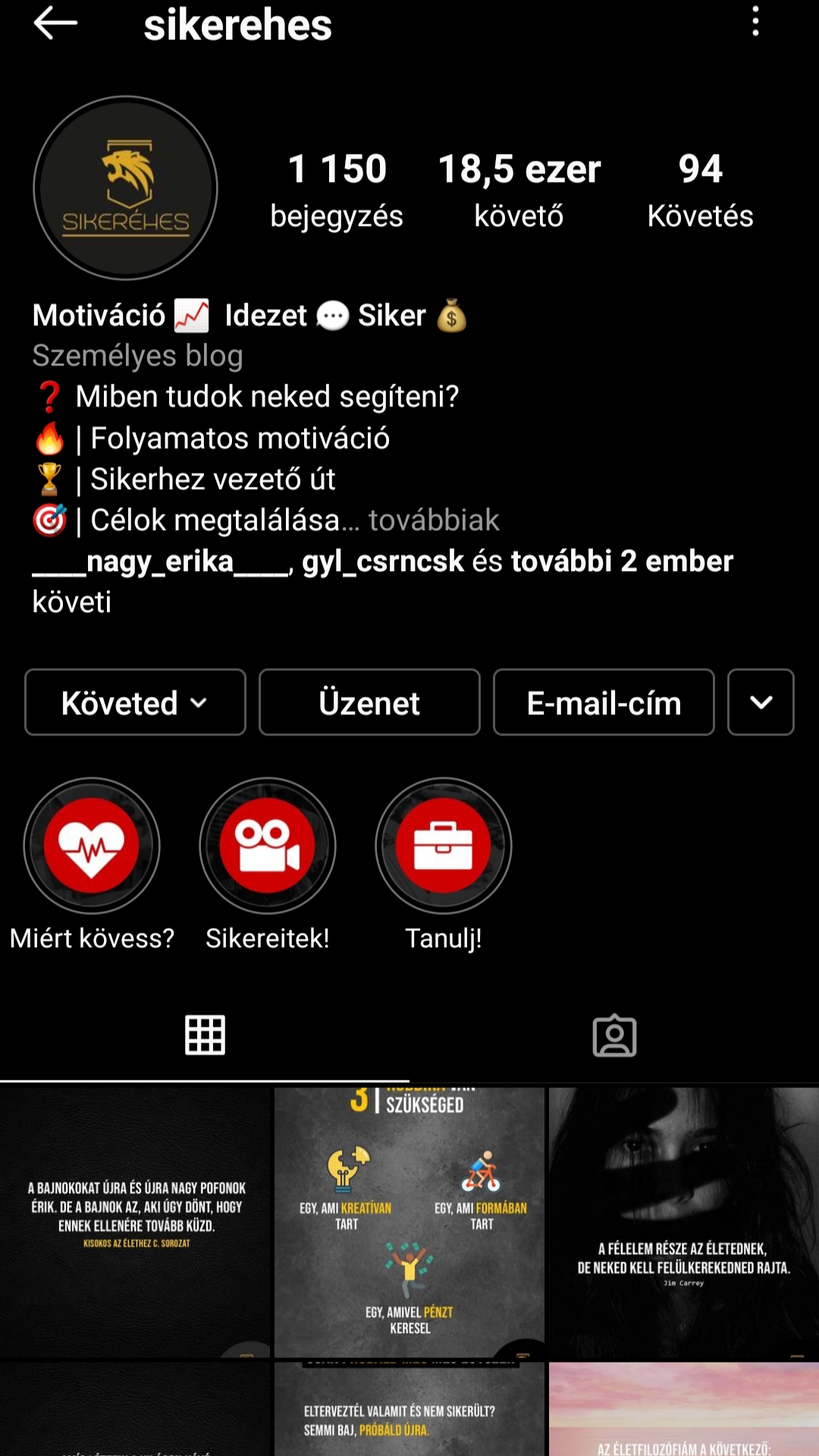Open the post with kreatívan, formában, pénzt
The width and height of the screenshot is (819, 1456).
click(x=409, y=1221)
